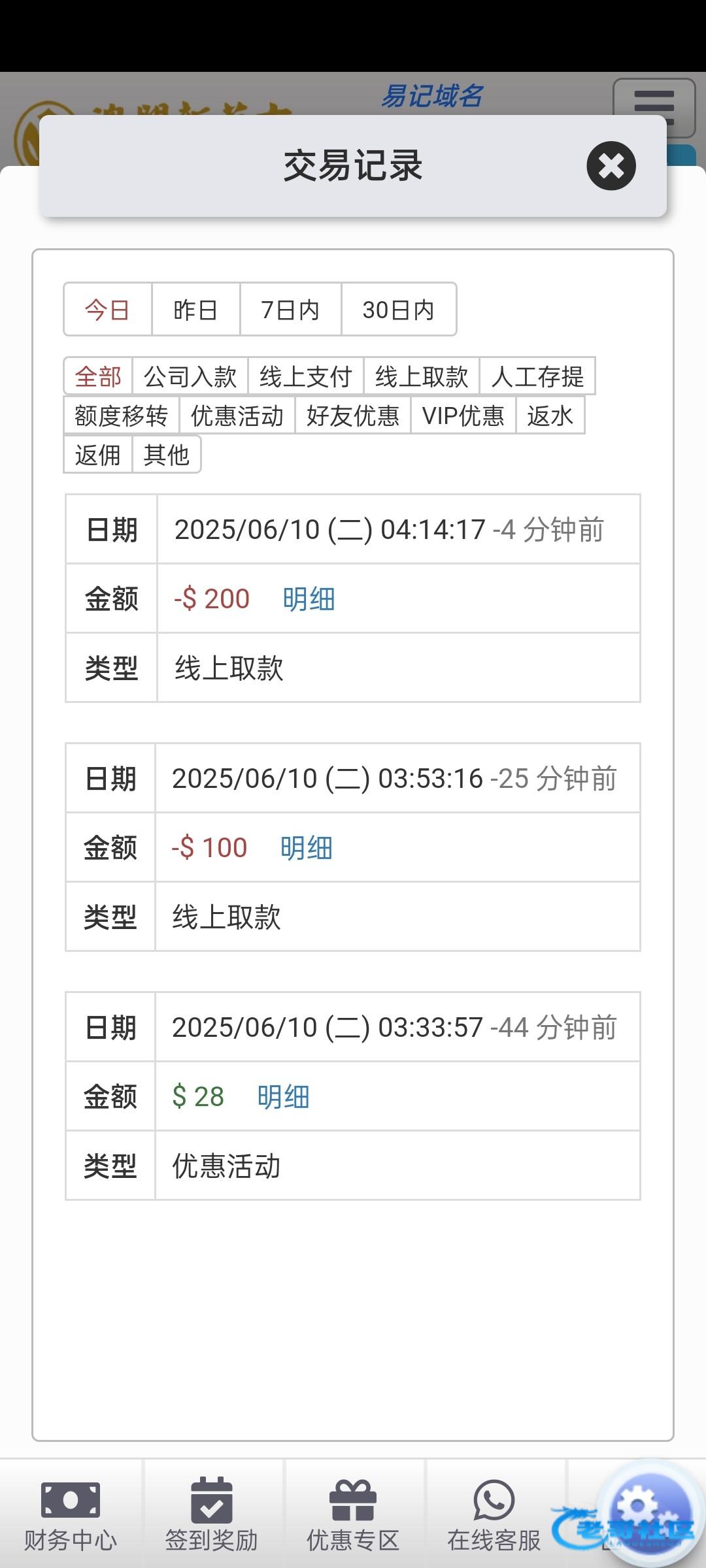Filter records by 返水
This screenshot has height=1568, width=706.
click(550, 416)
